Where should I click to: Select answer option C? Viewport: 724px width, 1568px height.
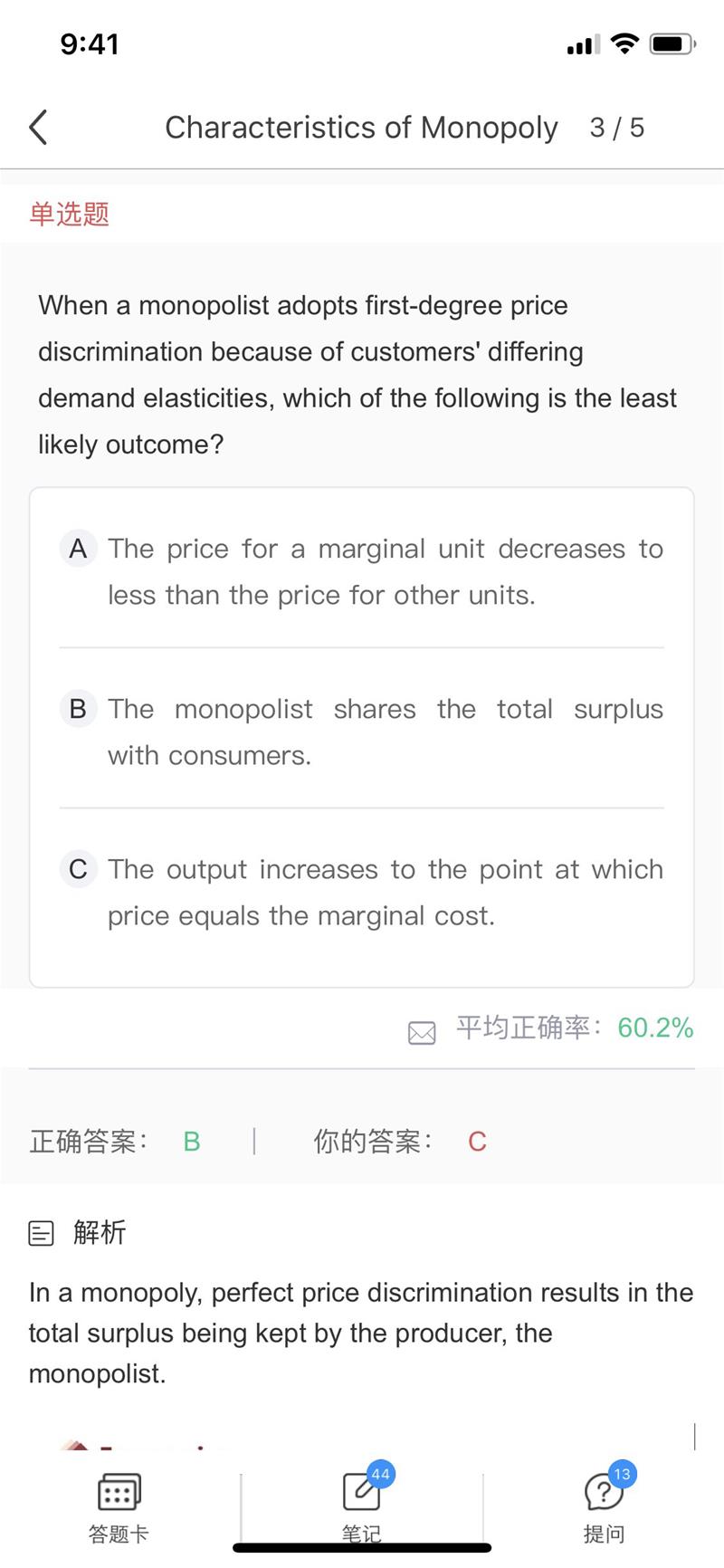click(x=362, y=892)
